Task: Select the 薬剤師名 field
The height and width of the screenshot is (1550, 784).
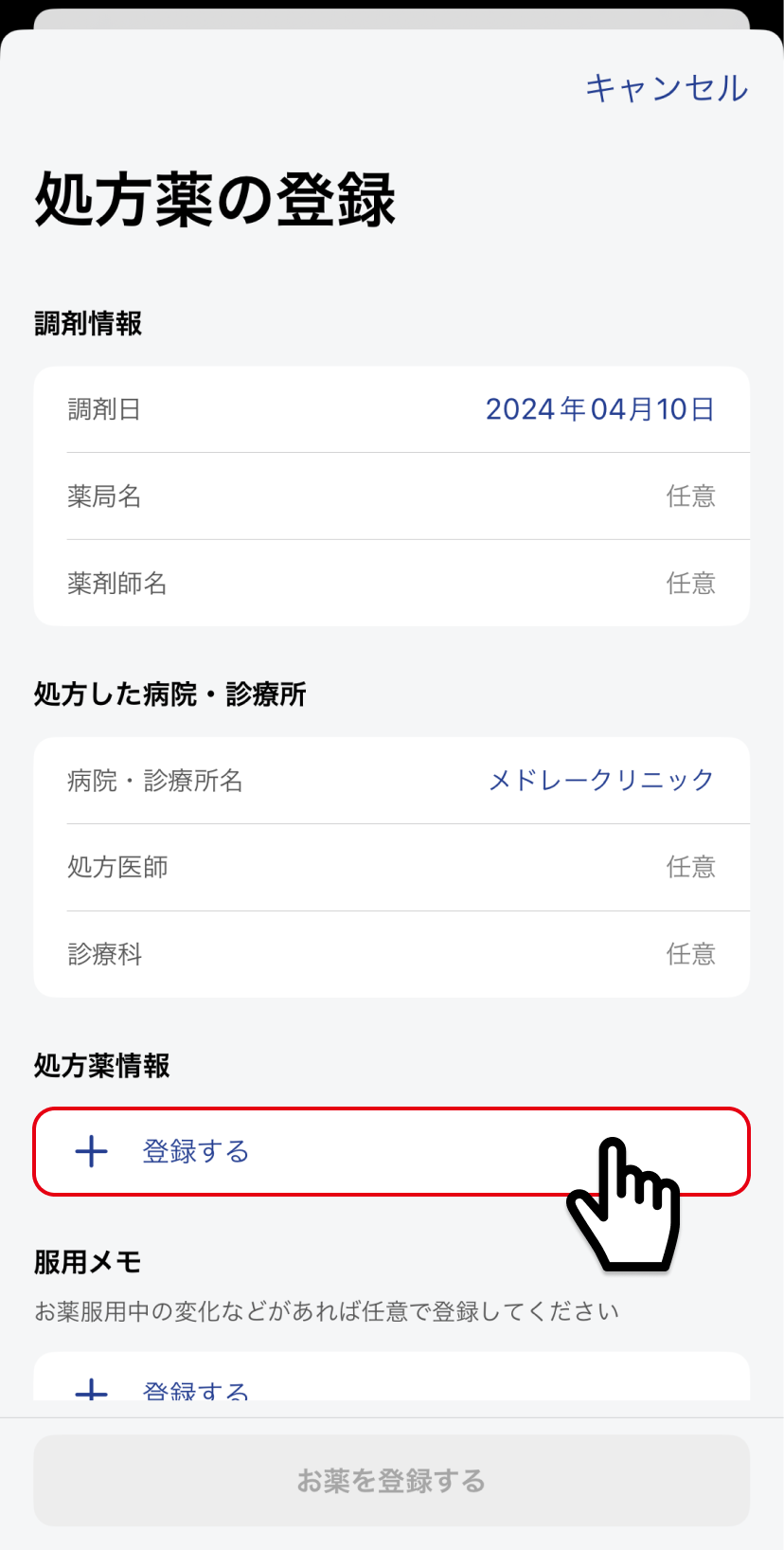Action: pyautogui.click(x=392, y=584)
